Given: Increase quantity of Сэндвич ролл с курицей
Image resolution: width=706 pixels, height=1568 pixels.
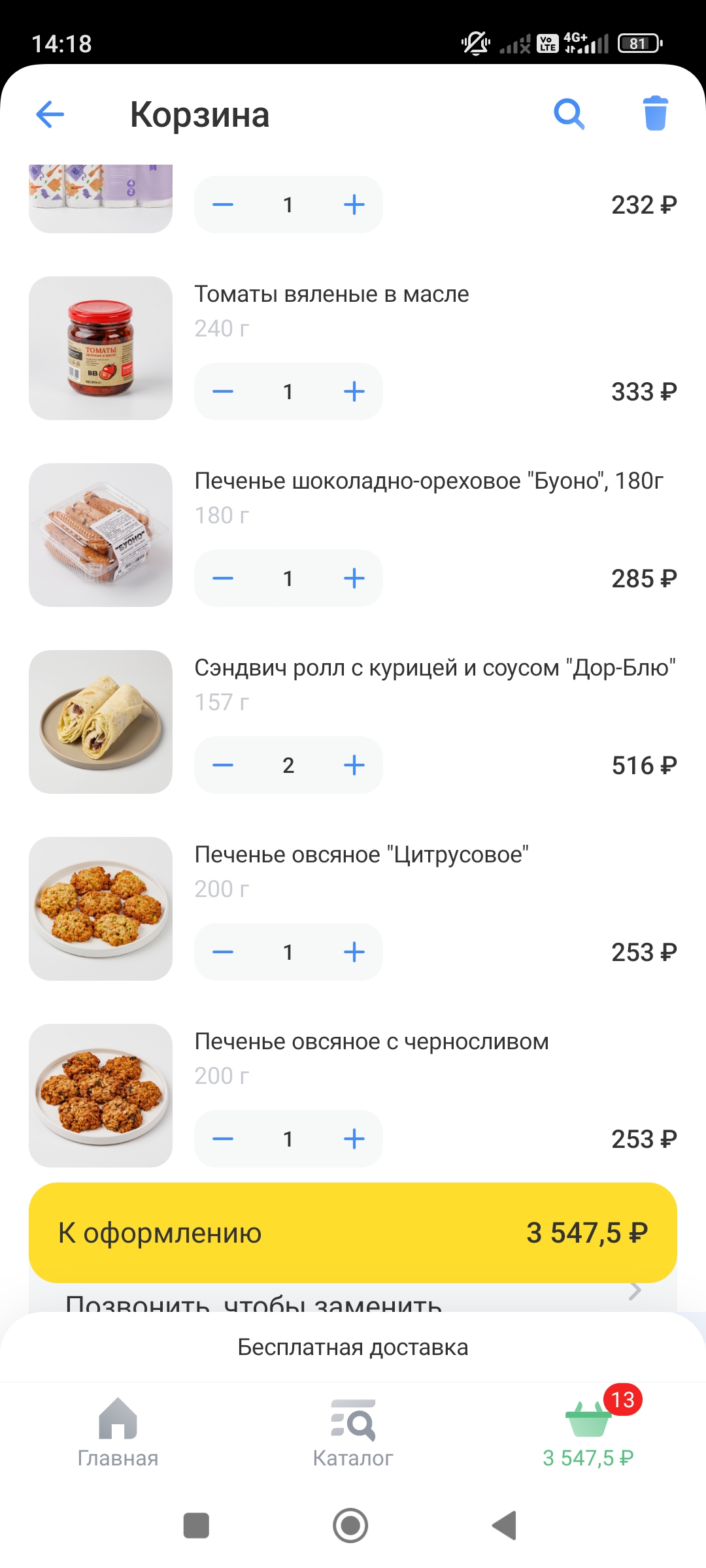Looking at the screenshot, I should pos(354,765).
